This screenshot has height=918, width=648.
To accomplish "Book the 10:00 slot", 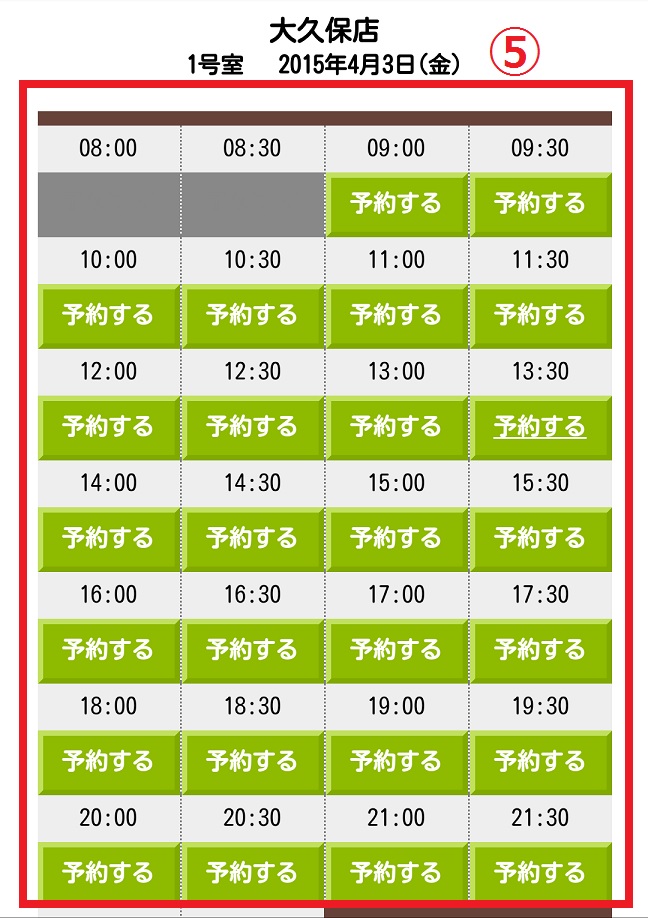I will pos(108,316).
